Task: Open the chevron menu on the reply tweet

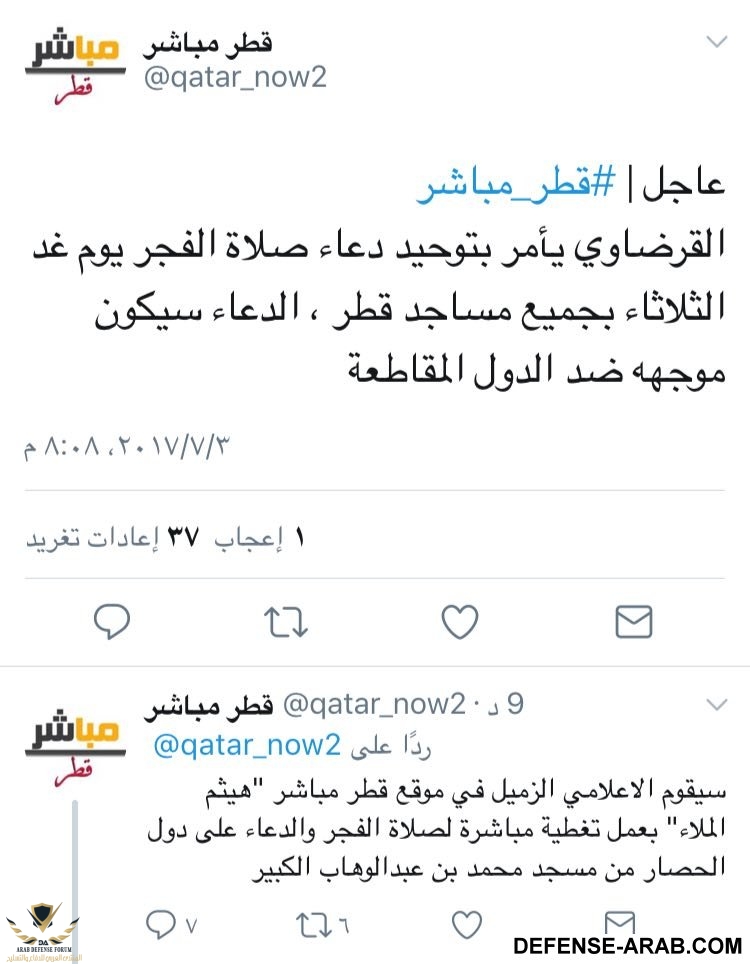Action: click(x=717, y=705)
